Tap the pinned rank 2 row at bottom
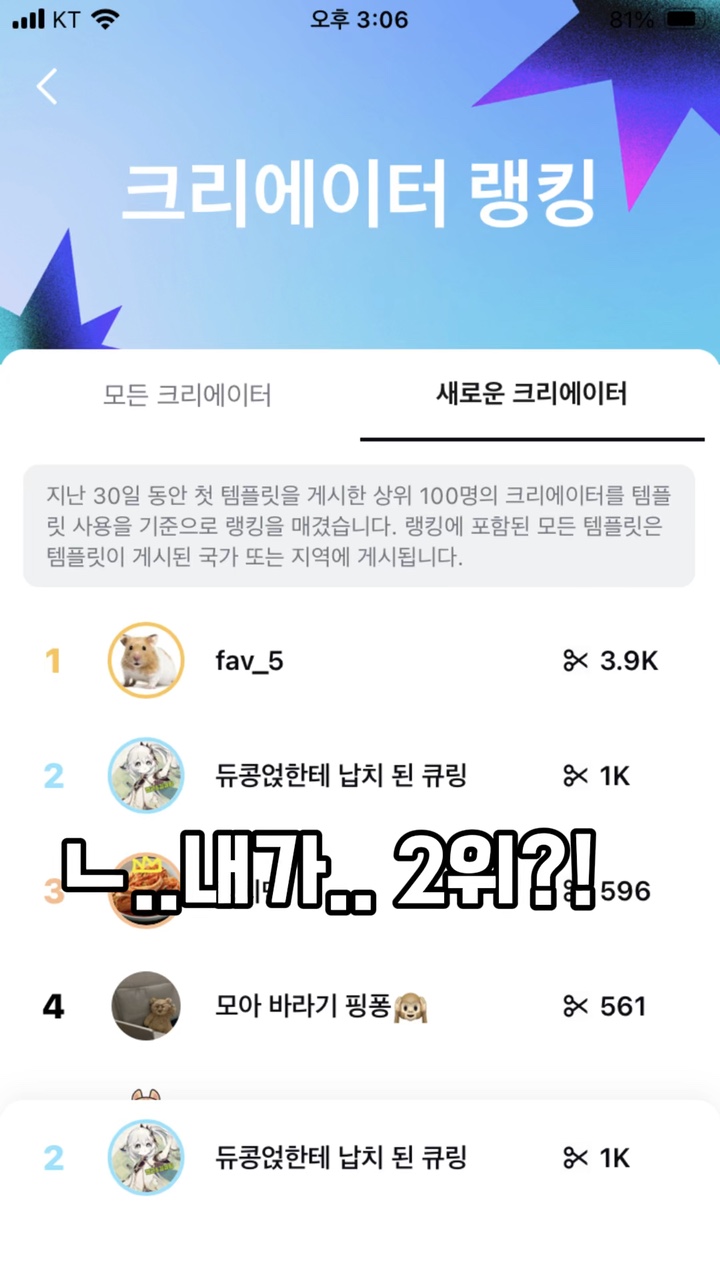Image resolution: width=720 pixels, height=1280 pixels. pyautogui.click(x=360, y=1157)
